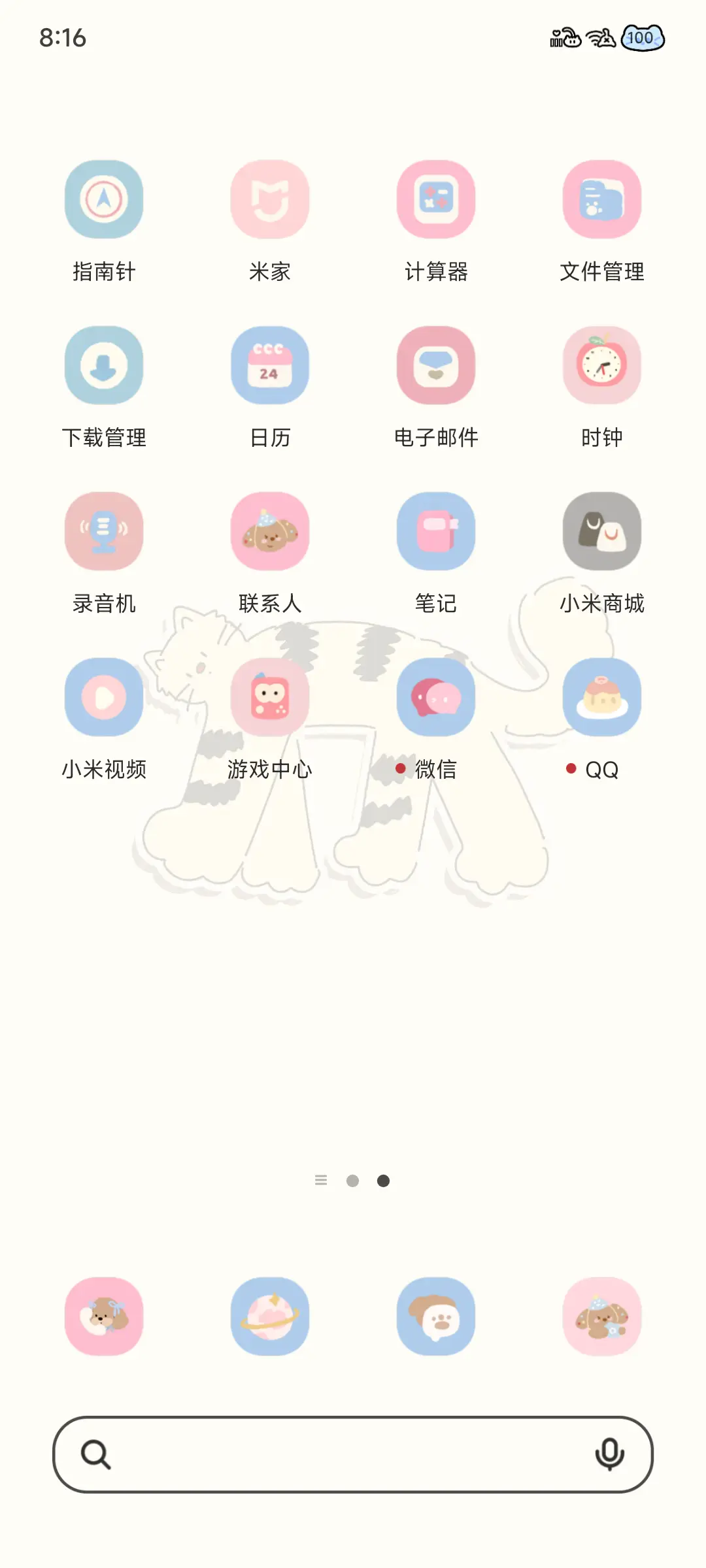Open the 日历 calendar app
Screen dimensions: 706x1568
point(270,366)
